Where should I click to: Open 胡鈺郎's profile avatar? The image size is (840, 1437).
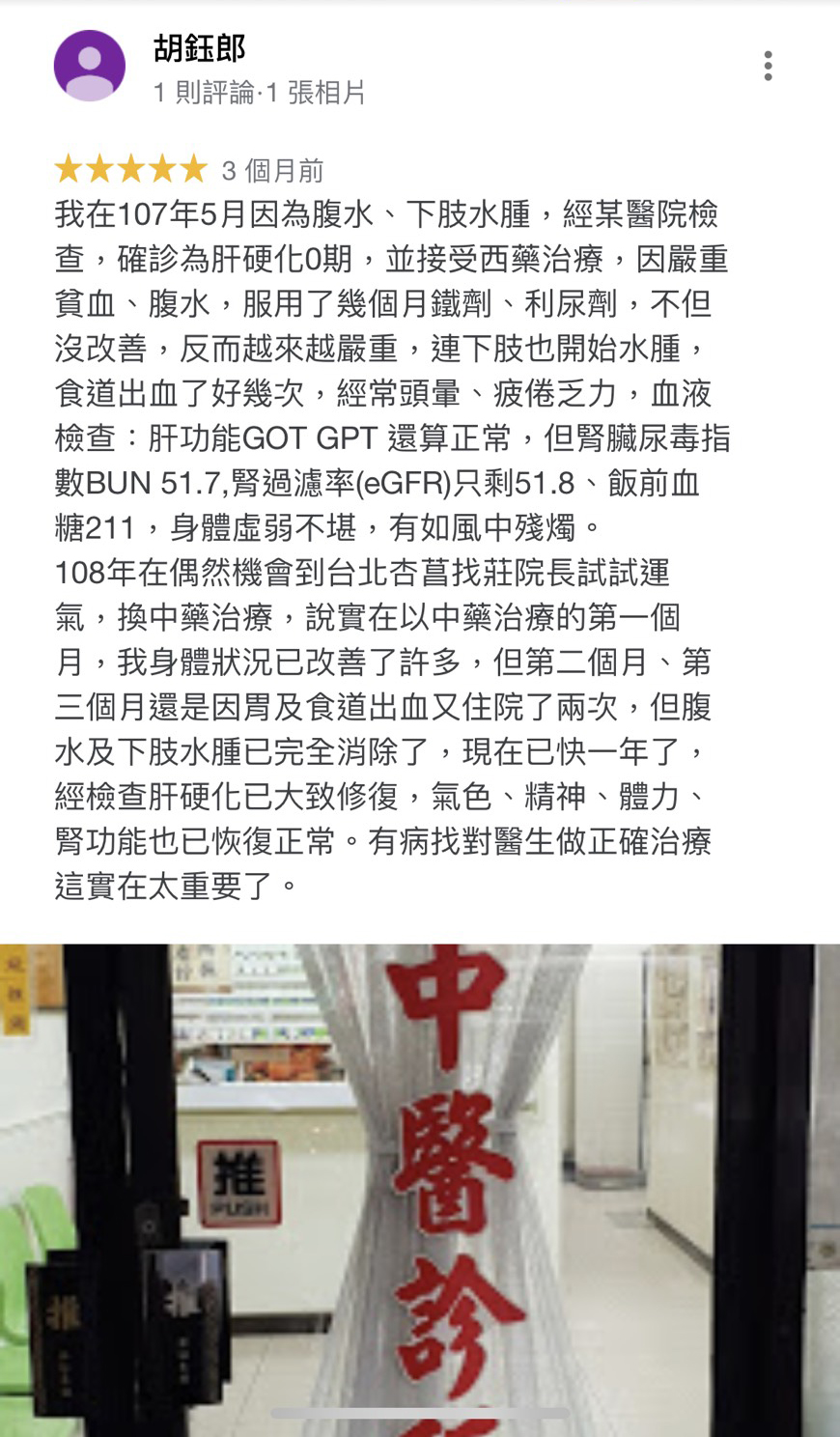(90, 66)
